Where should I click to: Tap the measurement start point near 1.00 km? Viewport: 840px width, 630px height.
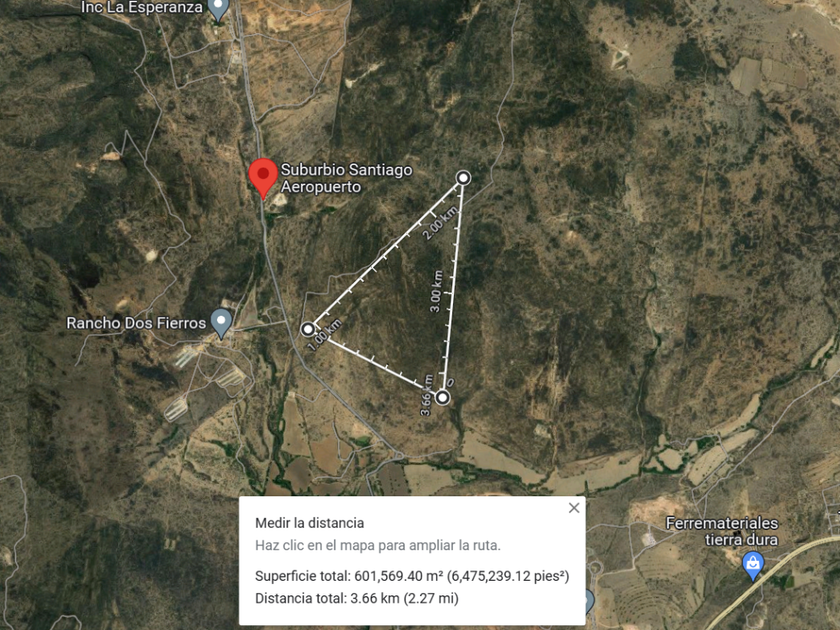click(x=308, y=329)
